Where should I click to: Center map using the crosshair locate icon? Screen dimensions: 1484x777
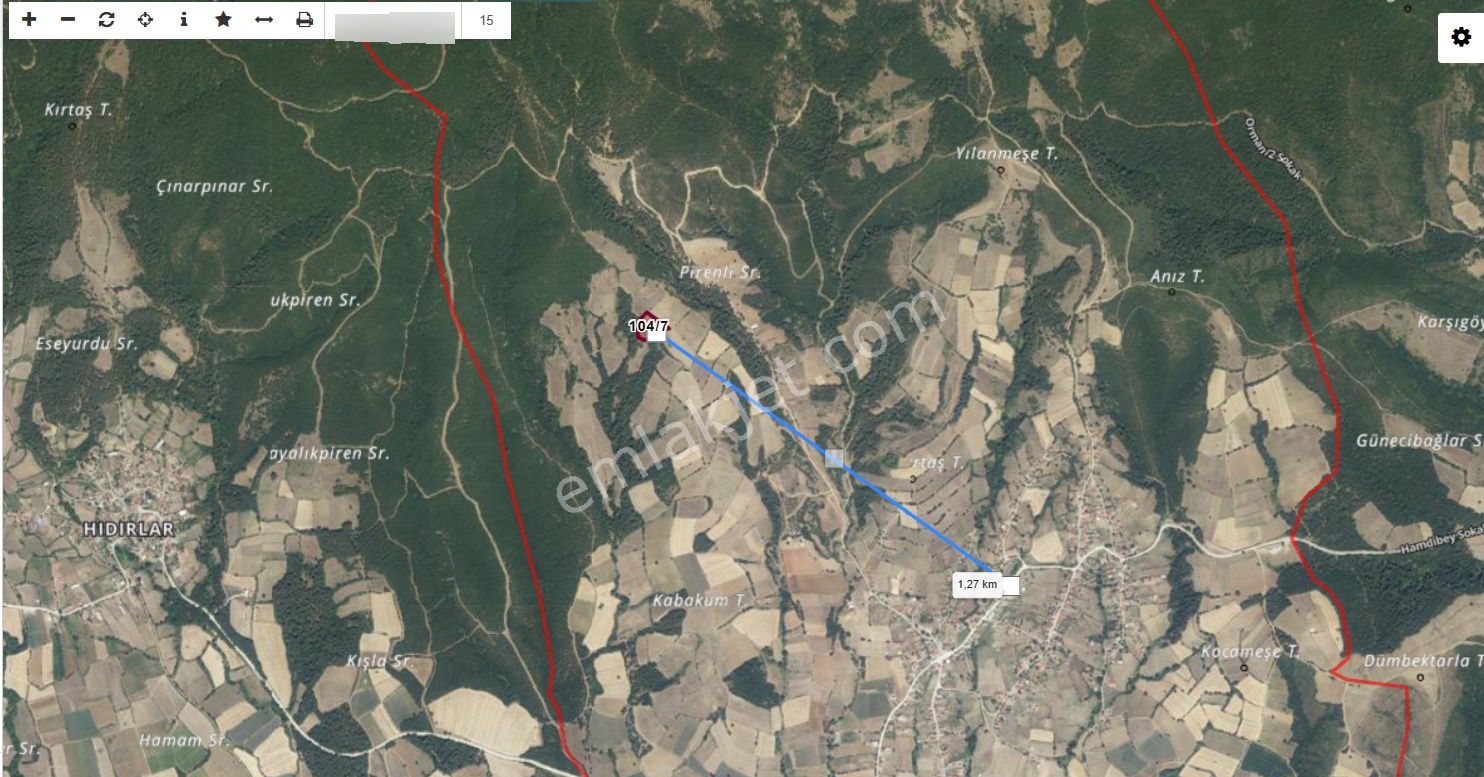(x=145, y=20)
